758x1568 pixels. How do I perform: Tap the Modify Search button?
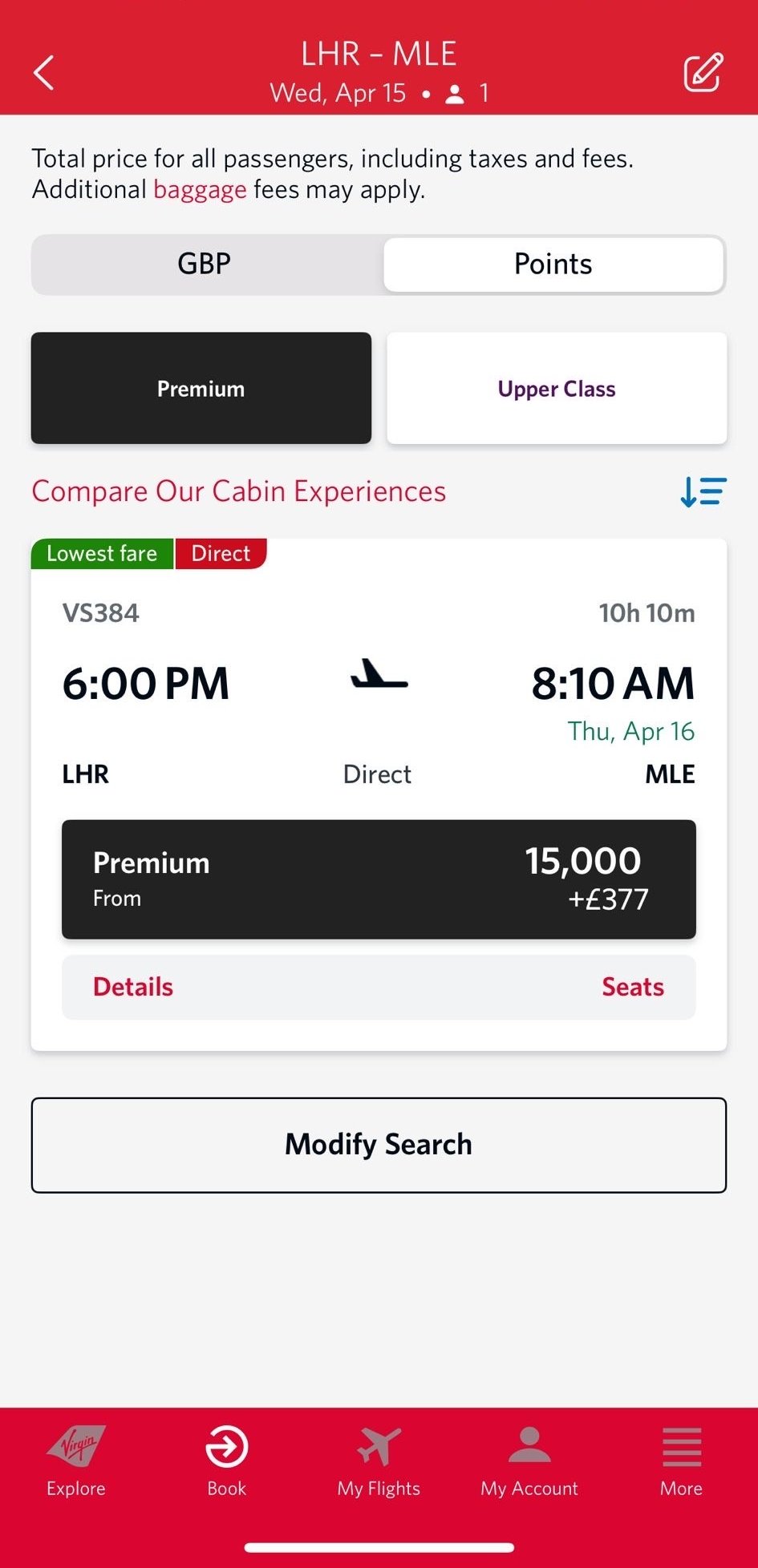[379, 1145]
